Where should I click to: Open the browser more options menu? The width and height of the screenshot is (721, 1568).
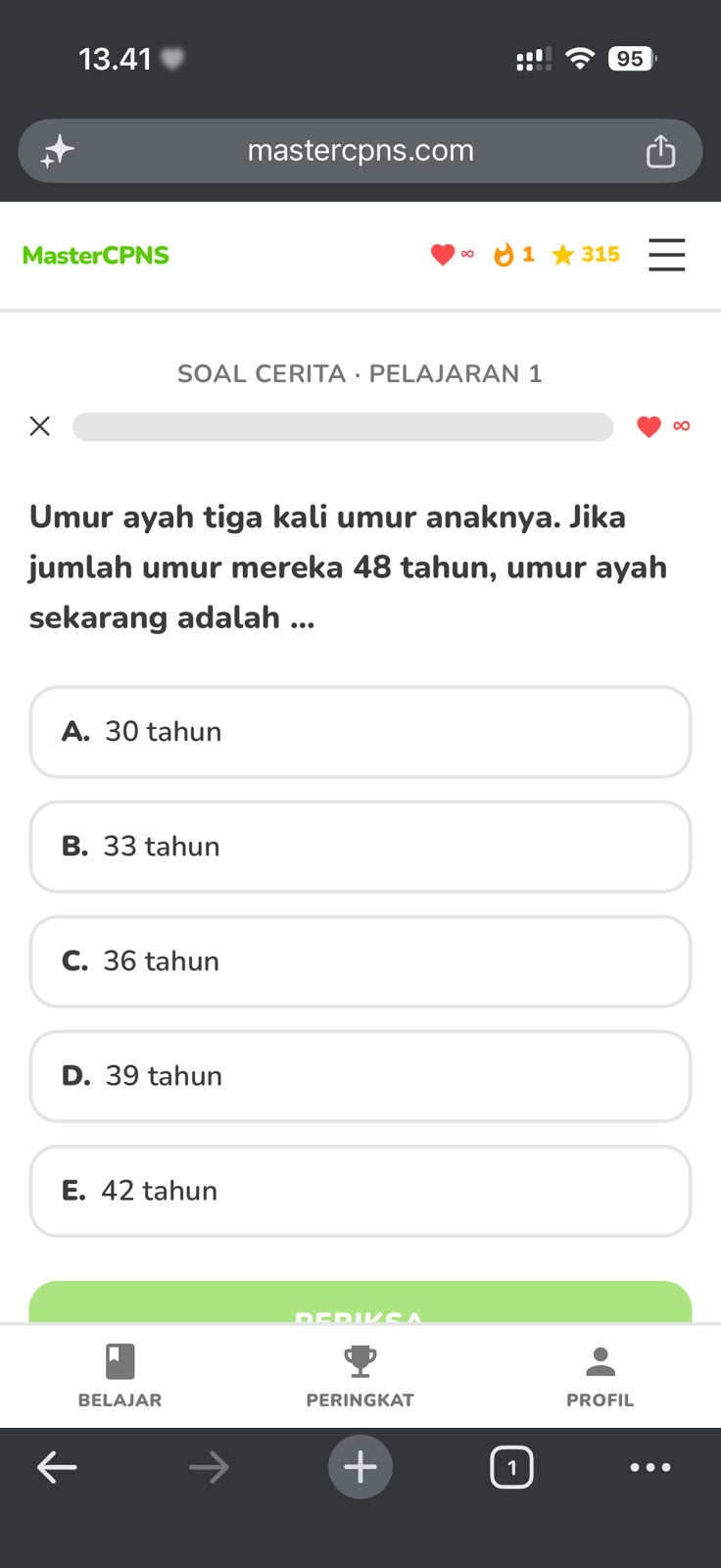650,1467
